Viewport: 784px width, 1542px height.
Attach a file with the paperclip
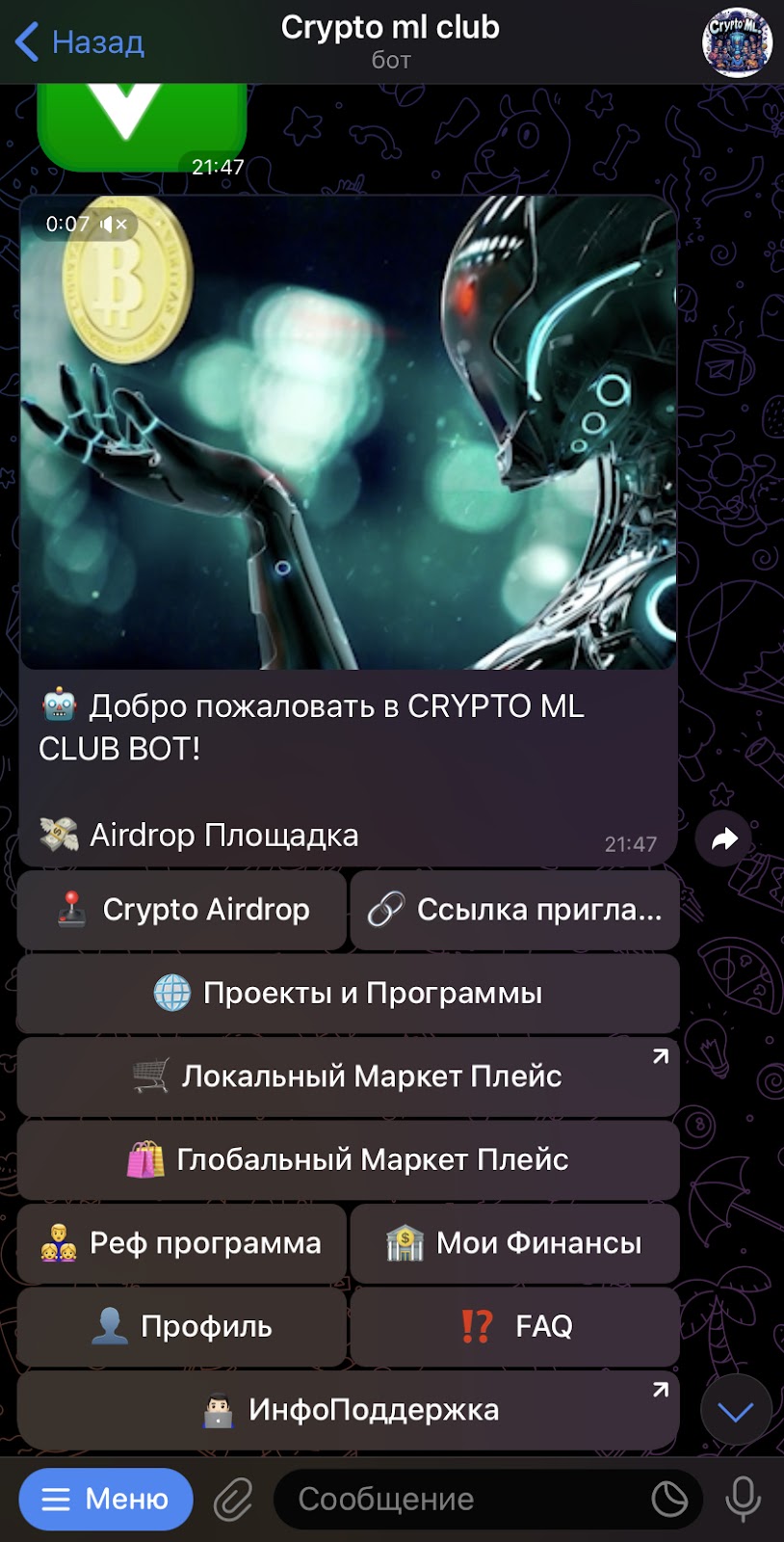pos(233,1500)
